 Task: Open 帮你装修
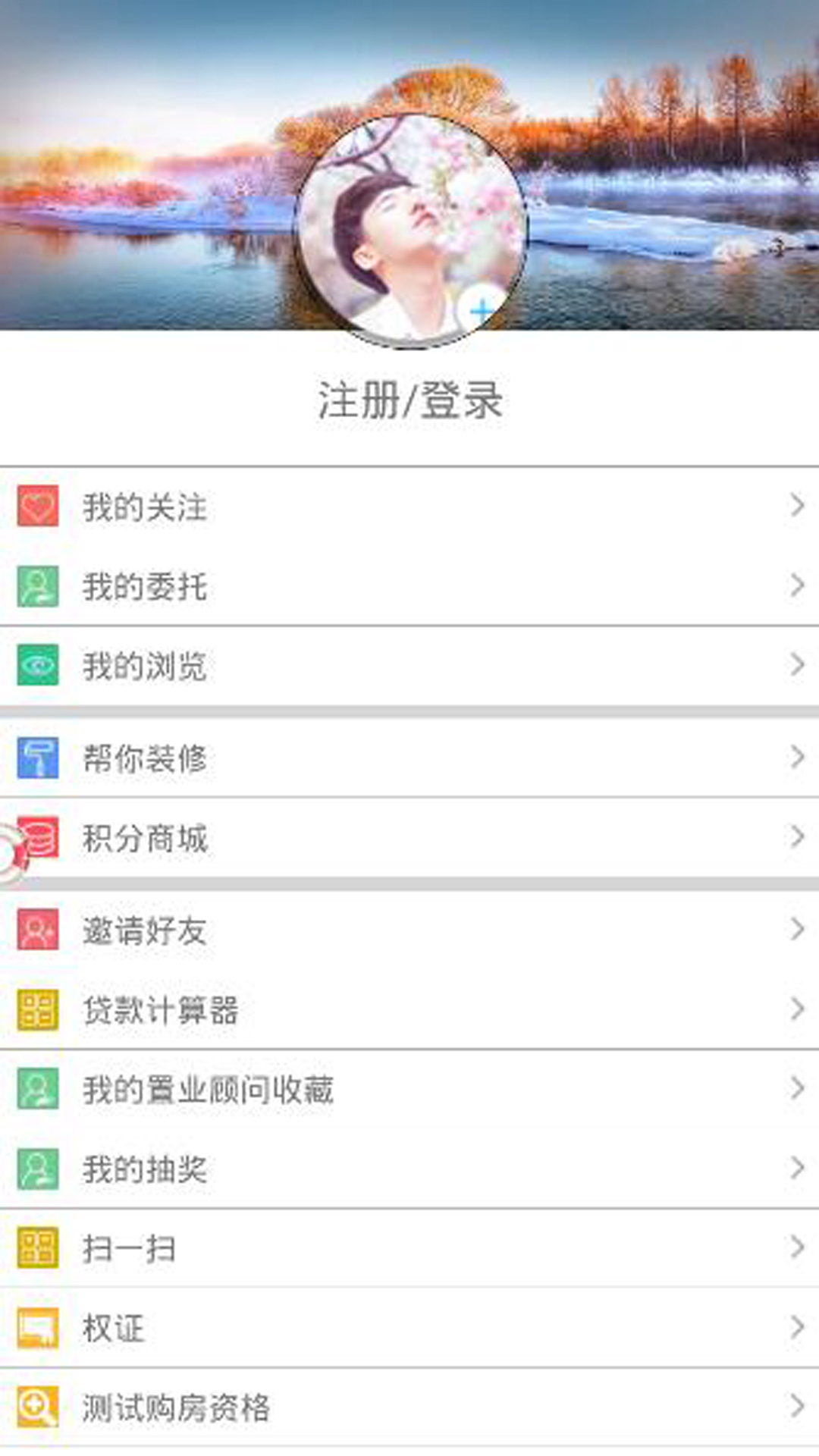[x=409, y=758]
